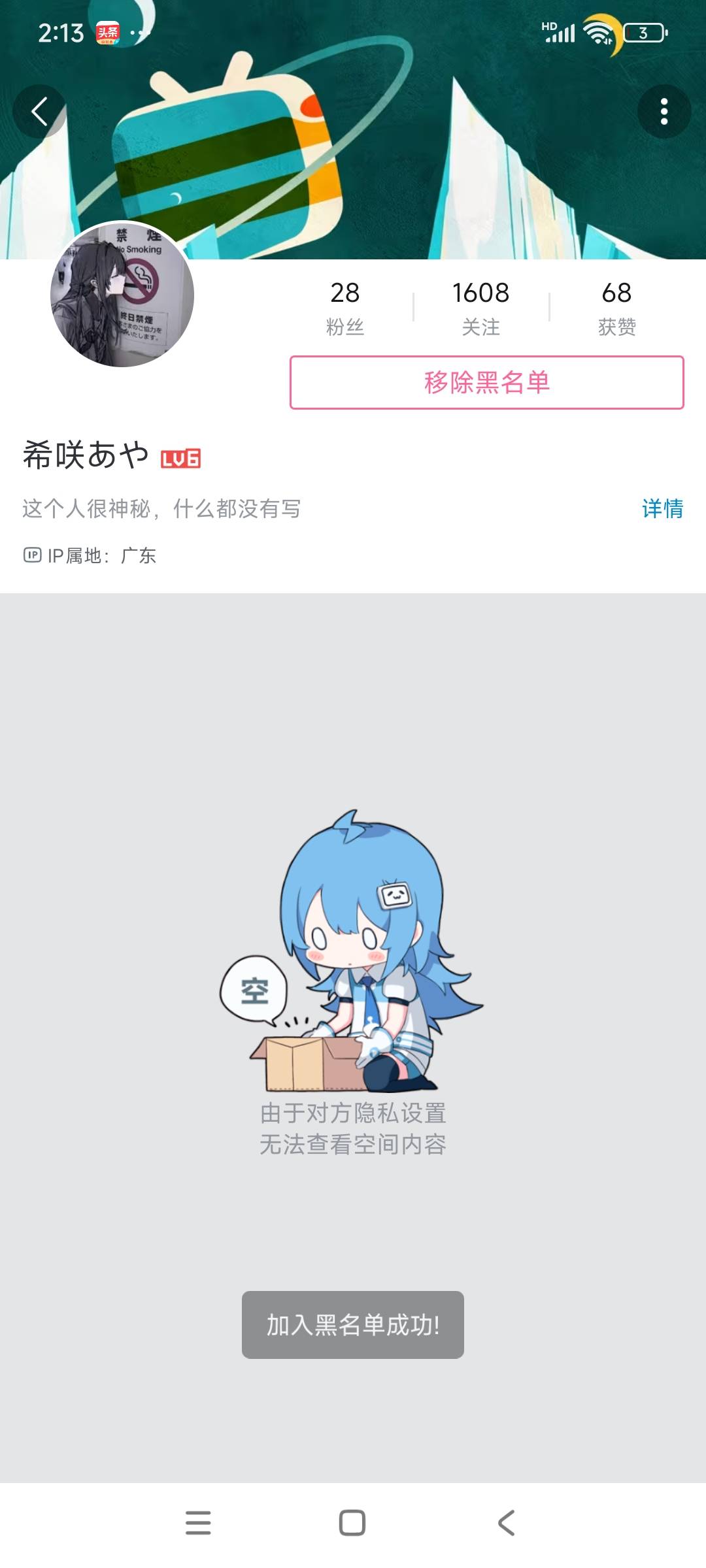
Task: Go back using the top-left arrow
Action: 39,111
